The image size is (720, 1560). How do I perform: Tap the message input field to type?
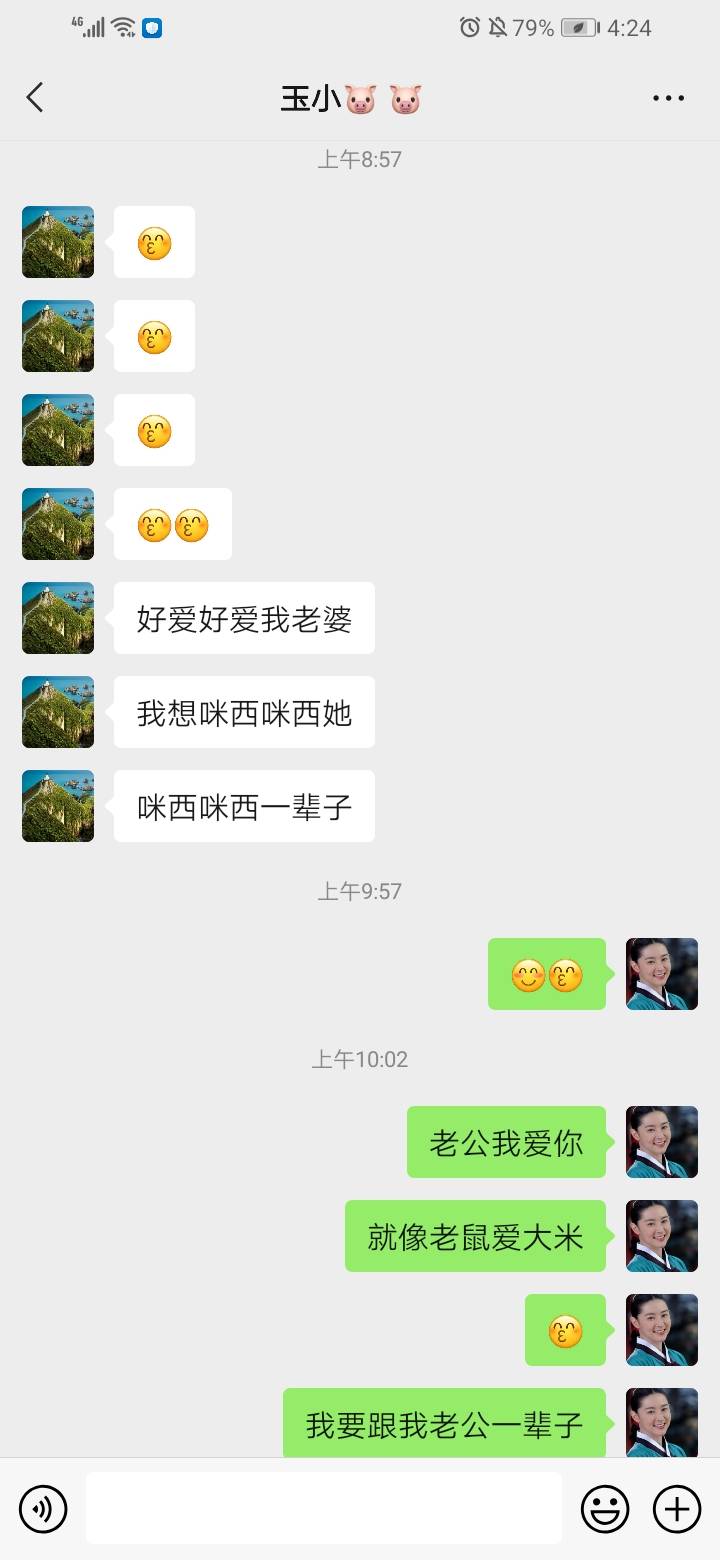tap(320, 1508)
